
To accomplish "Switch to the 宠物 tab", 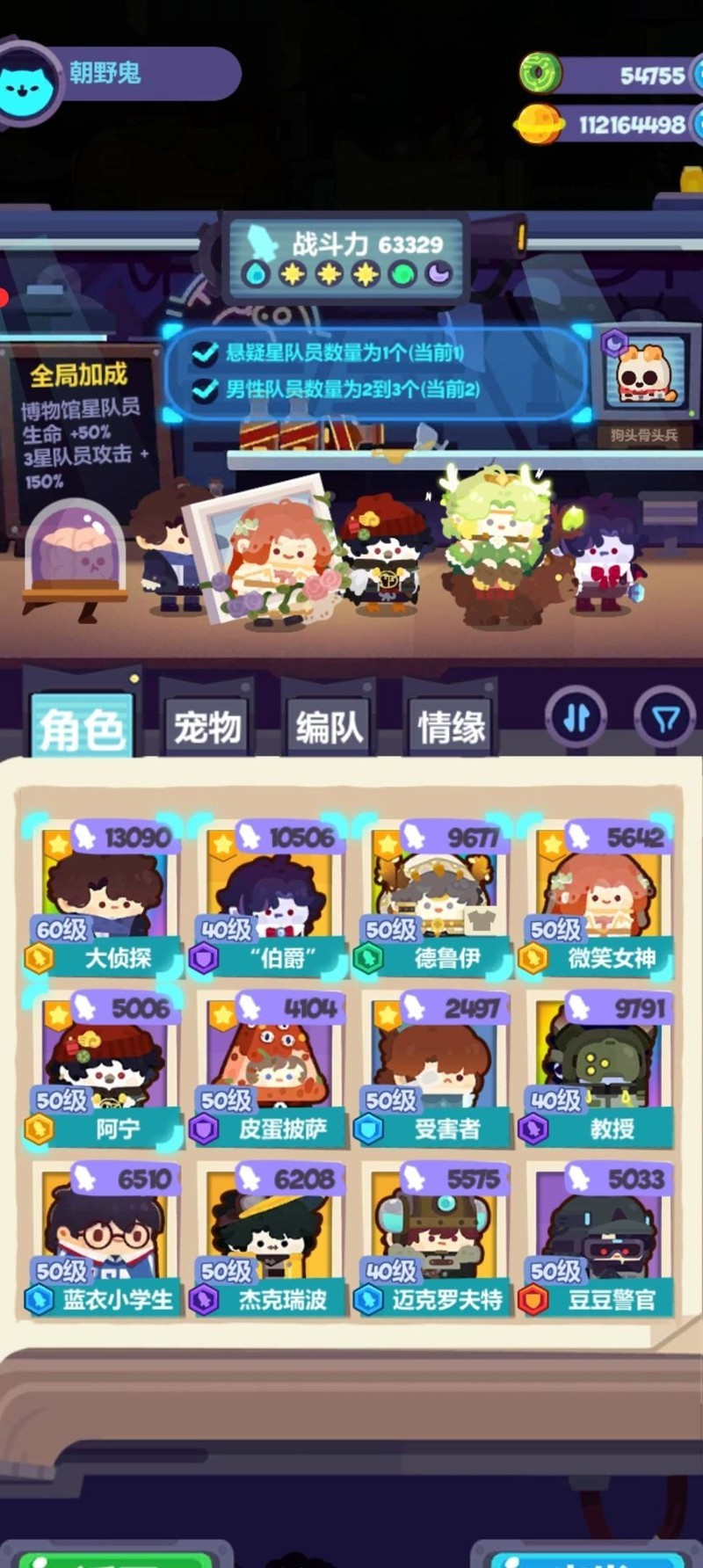I will click(207, 727).
